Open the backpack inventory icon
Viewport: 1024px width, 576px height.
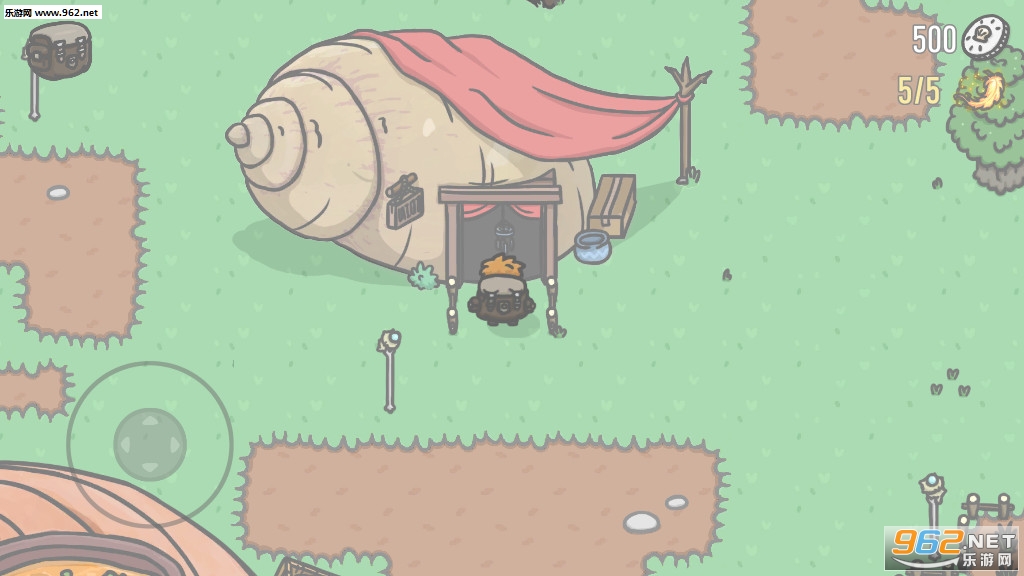click(x=58, y=49)
